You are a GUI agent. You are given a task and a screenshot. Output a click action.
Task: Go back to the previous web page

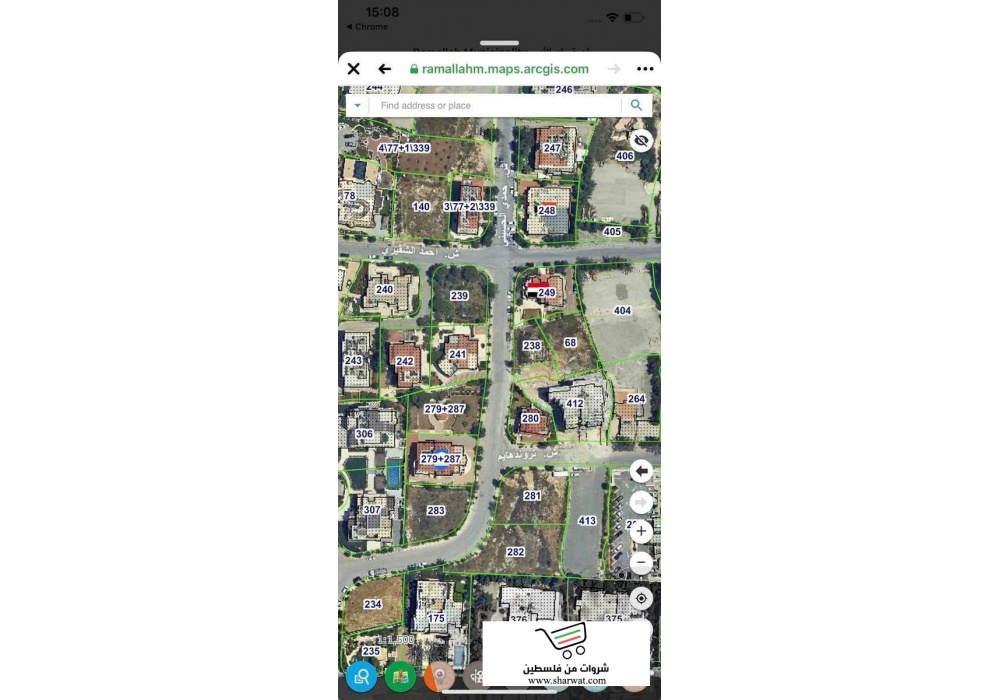point(384,69)
